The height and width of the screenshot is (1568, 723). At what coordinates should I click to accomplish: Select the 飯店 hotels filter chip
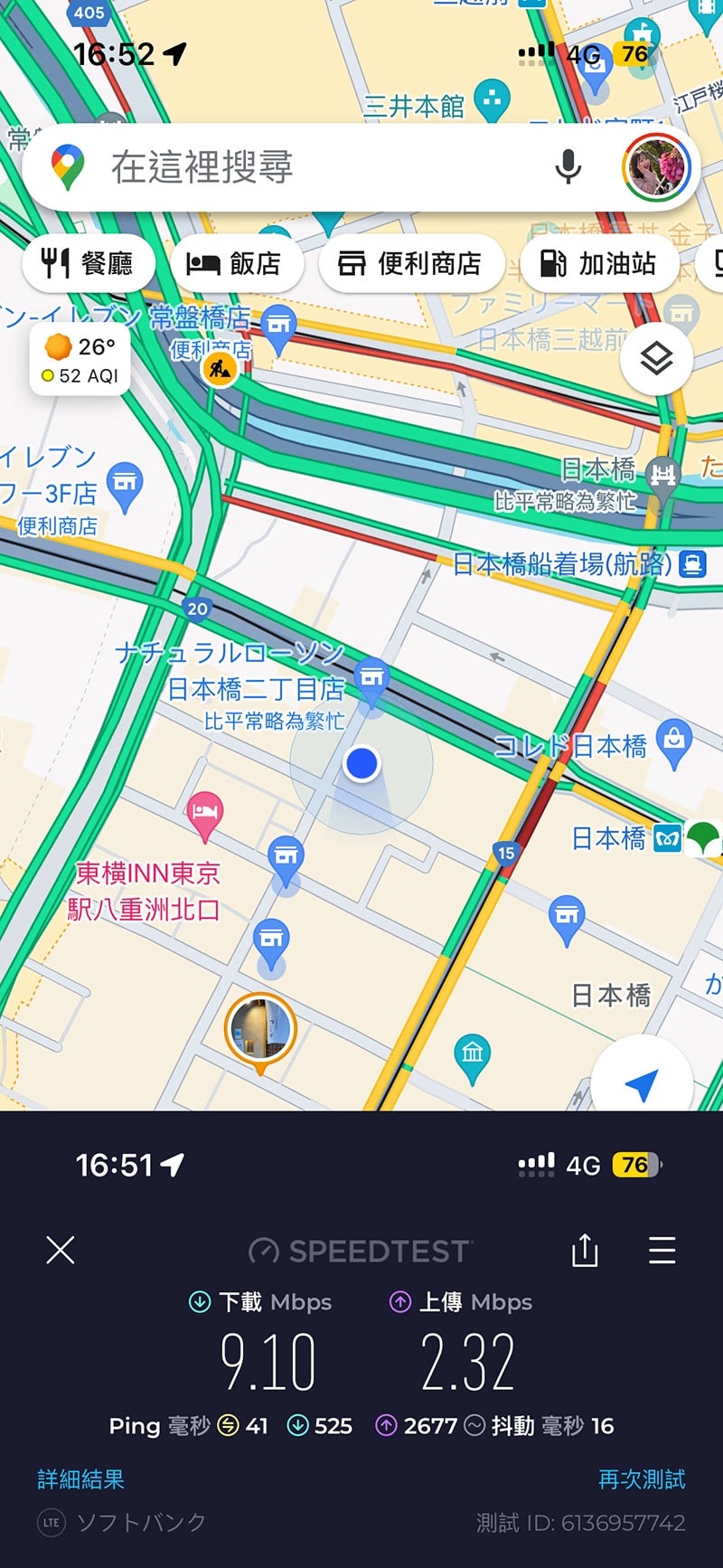click(237, 262)
